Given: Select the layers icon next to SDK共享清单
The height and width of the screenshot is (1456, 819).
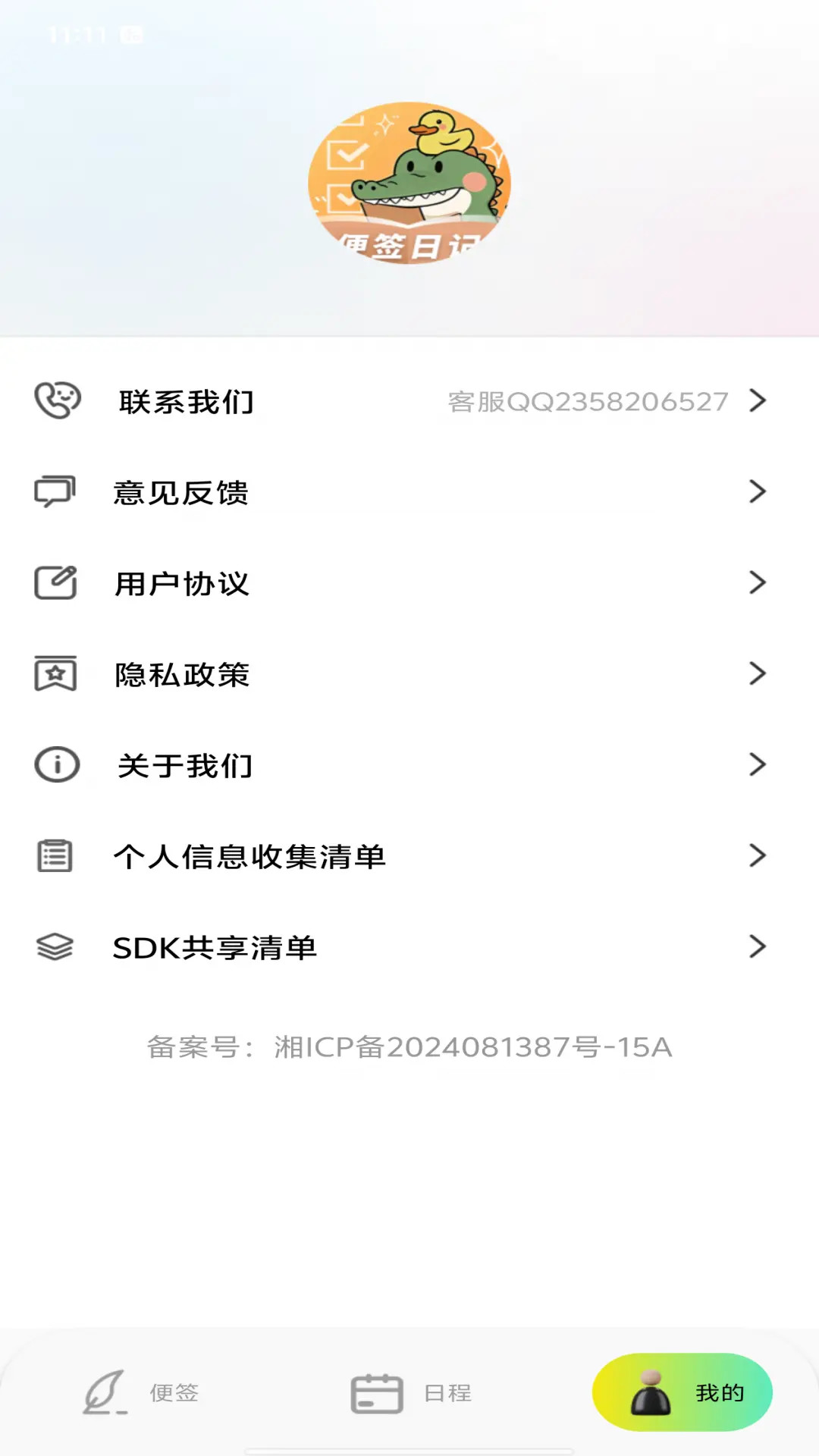Looking at the screenshot, I should pos(55,946).
